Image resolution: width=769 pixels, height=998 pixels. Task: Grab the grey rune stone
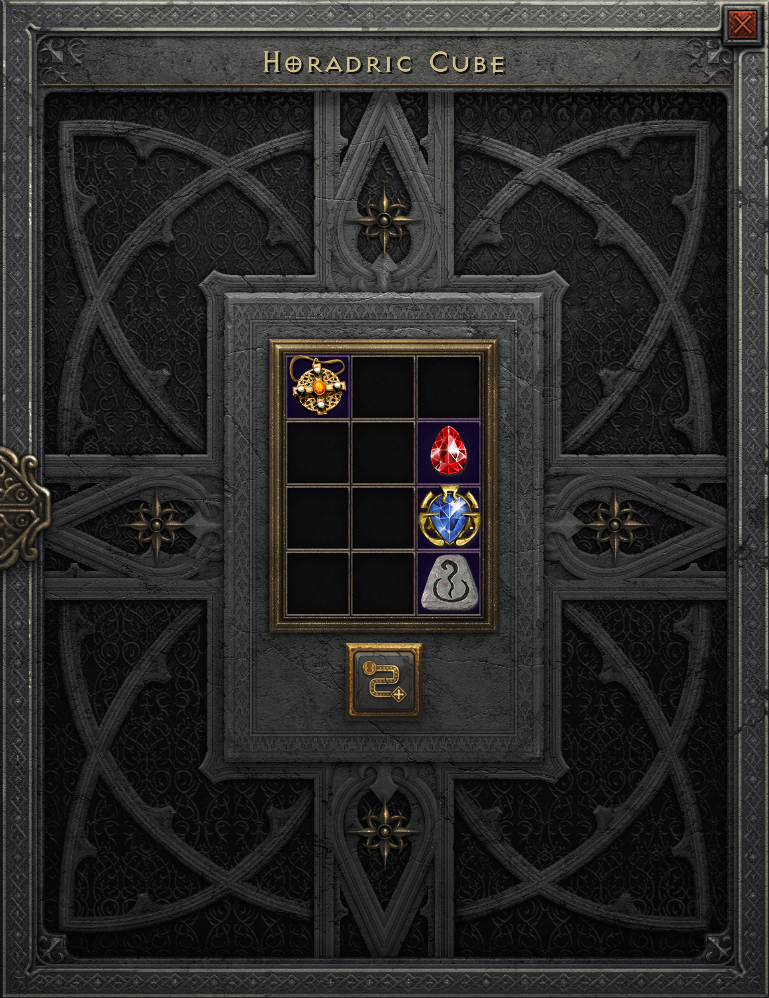pos(449,584)
